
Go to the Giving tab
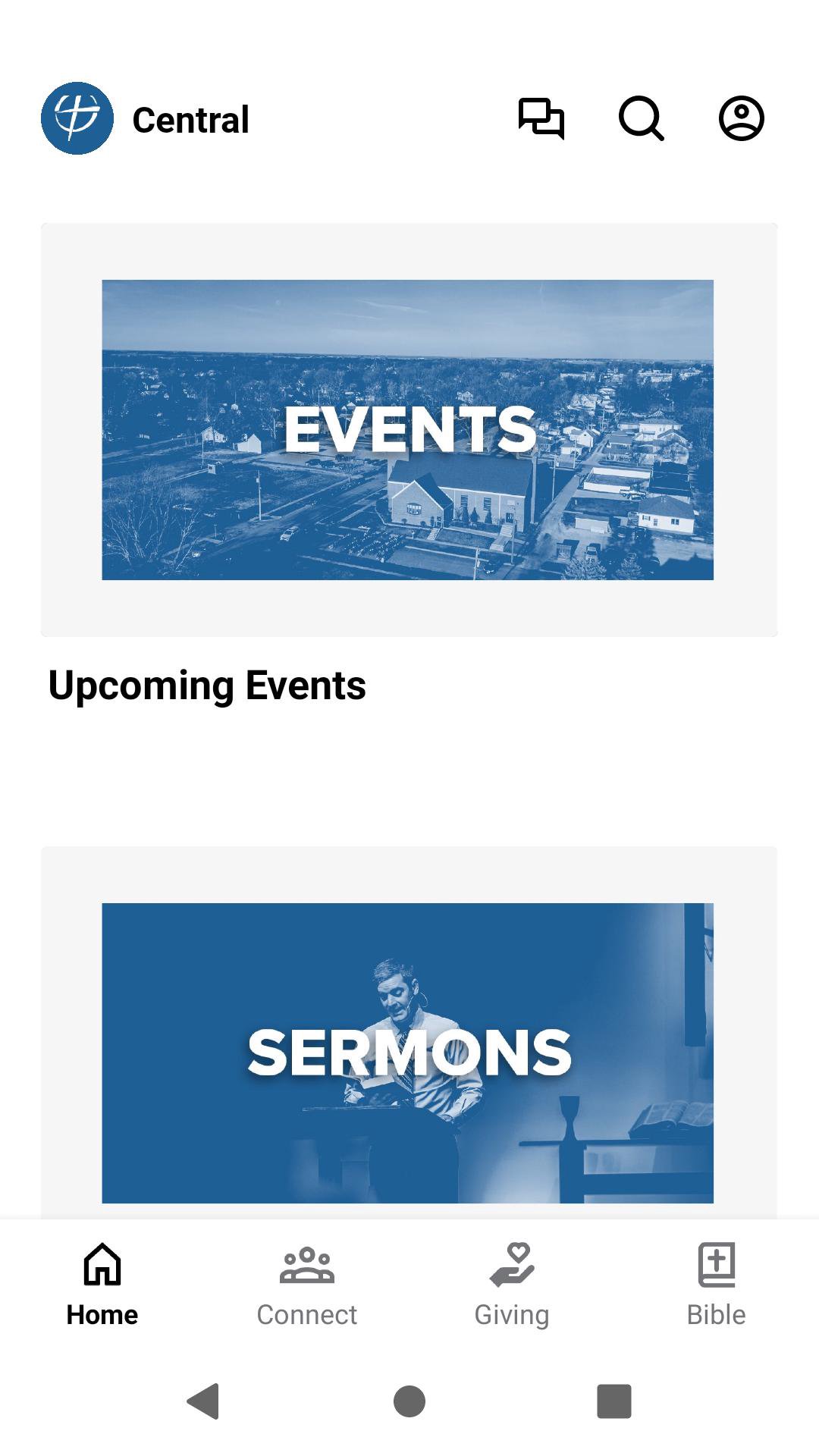512,1285
